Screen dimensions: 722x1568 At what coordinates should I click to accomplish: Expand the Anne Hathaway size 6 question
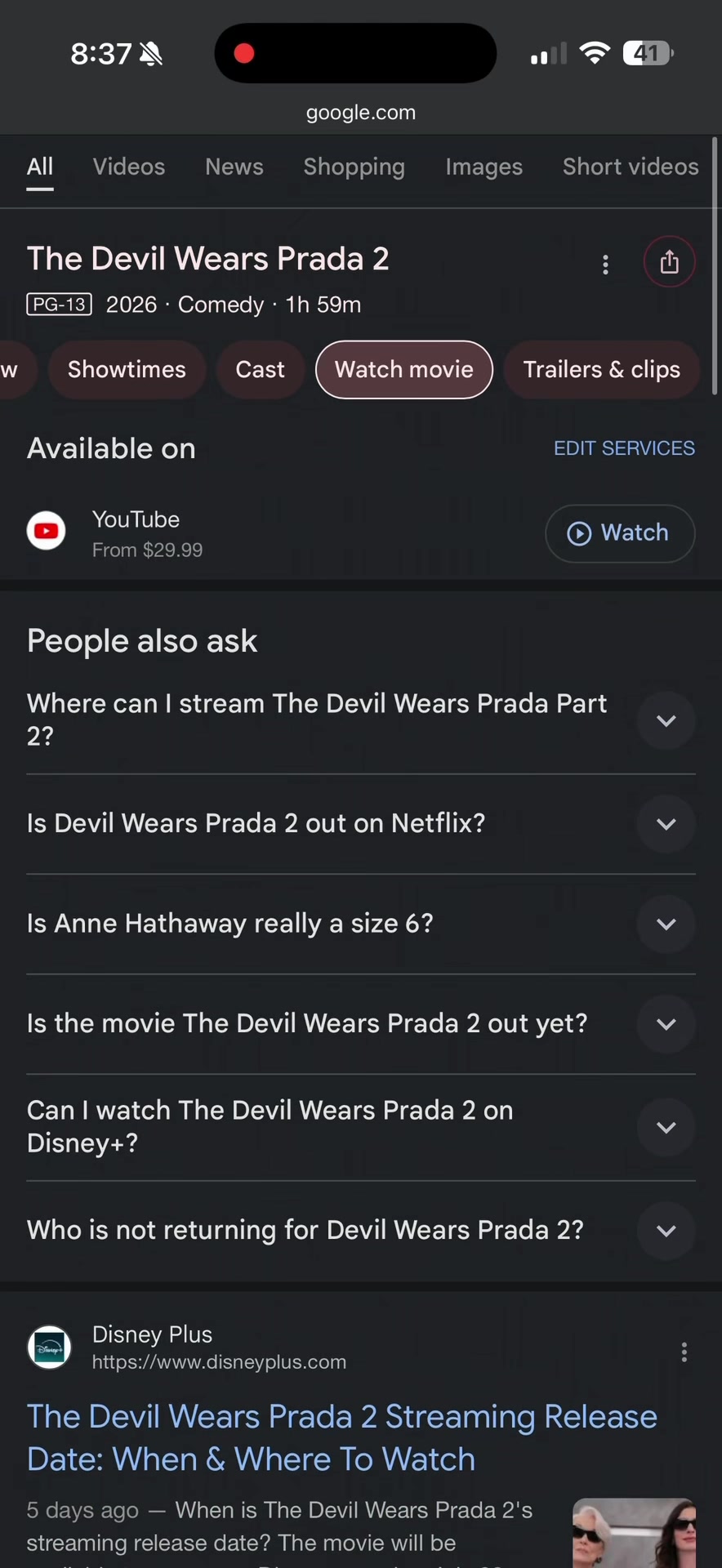coord(361,924)
